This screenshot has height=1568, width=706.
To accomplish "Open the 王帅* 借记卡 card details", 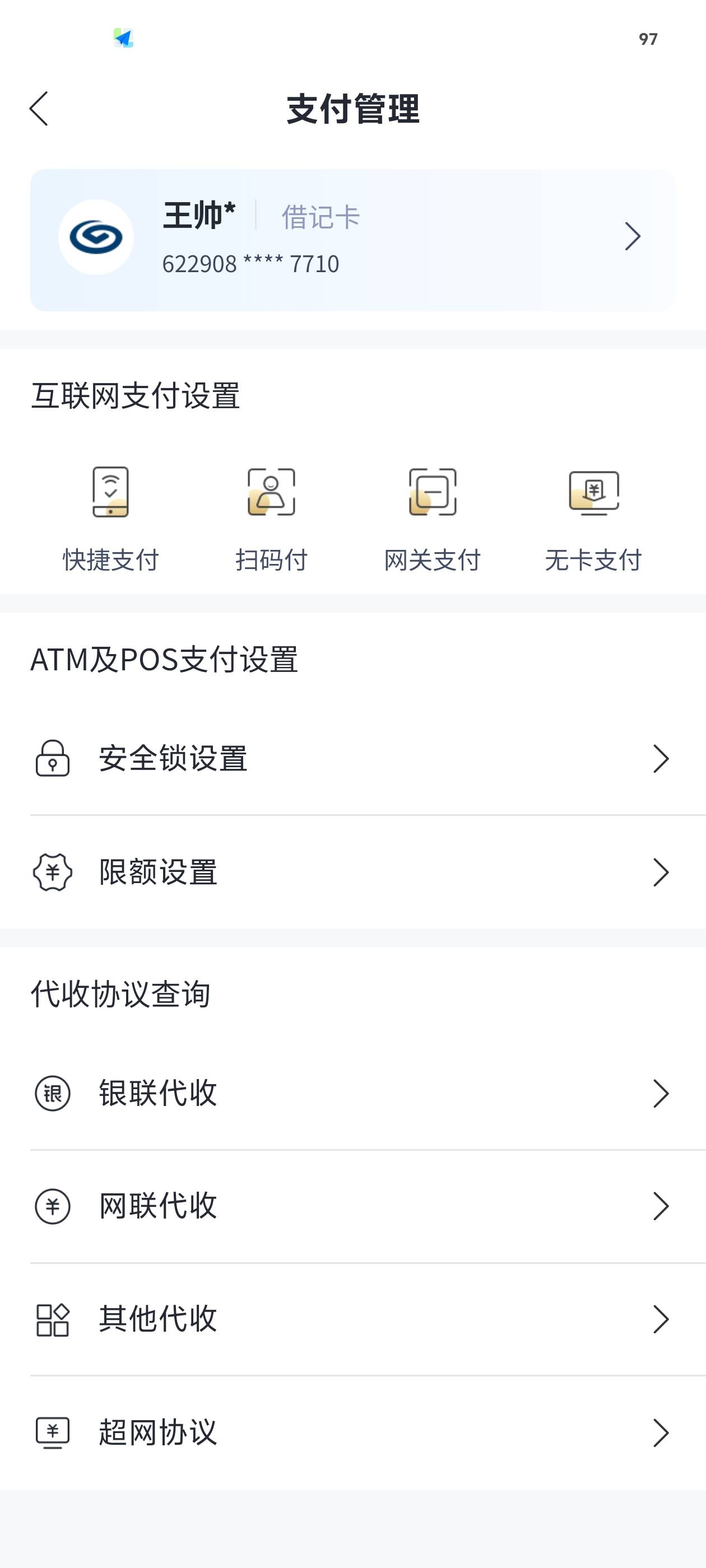I will 352,240.
